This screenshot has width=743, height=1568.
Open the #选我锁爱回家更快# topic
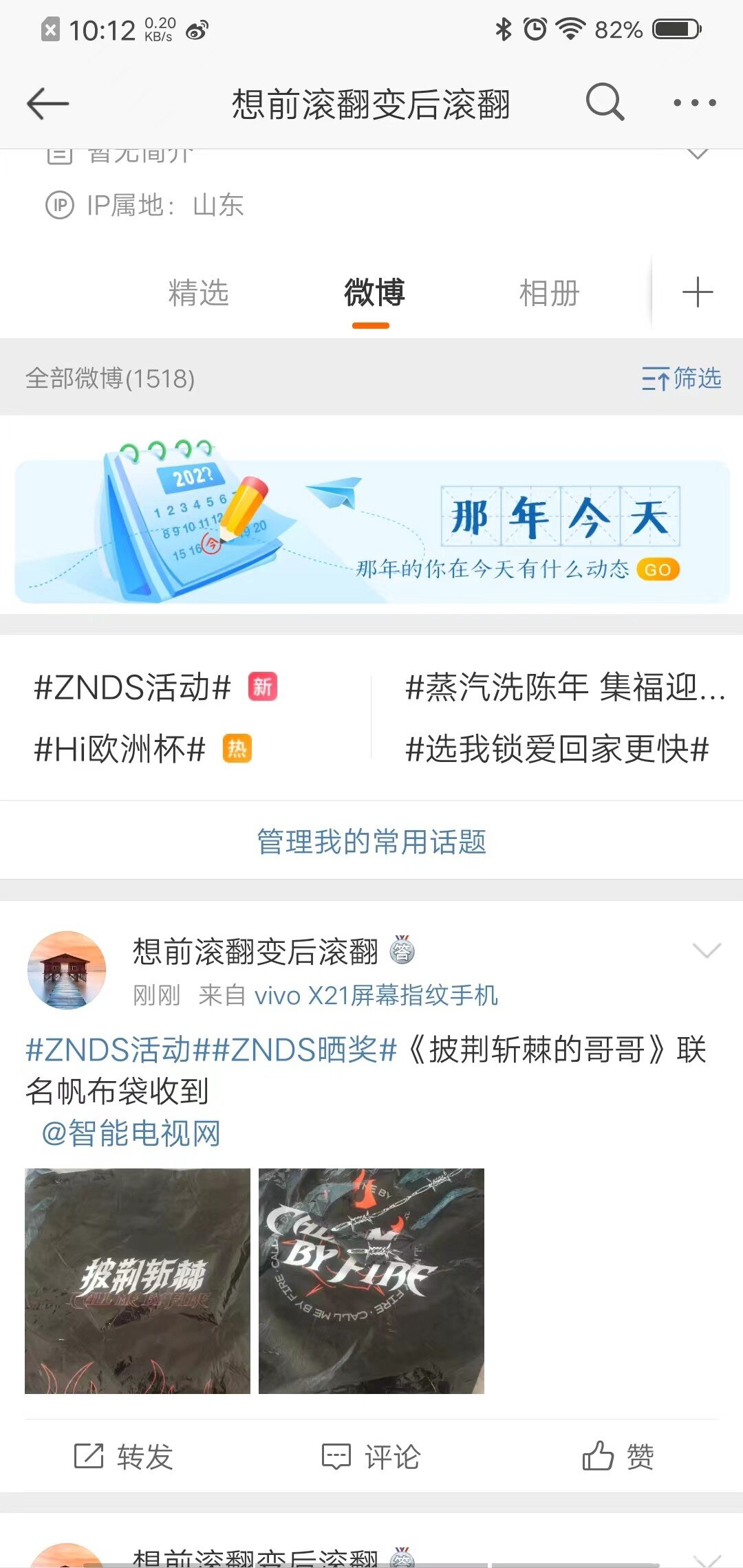pyautogui.click(x=557, y=749)
